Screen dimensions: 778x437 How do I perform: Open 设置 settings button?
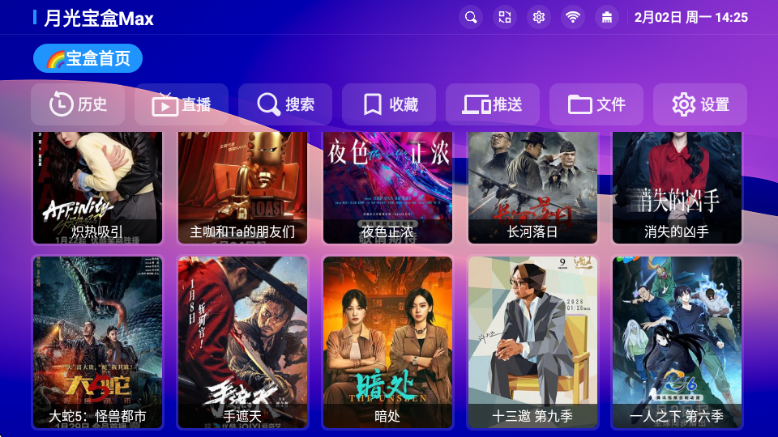coord(700,104)
